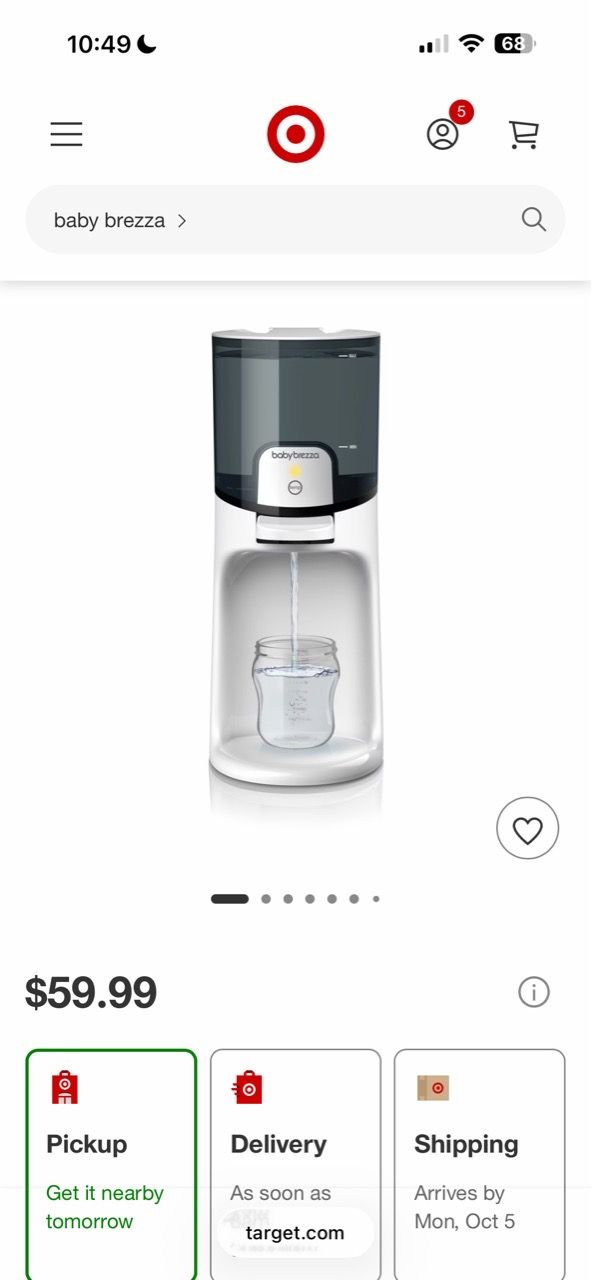This screenshot has width=592, height=1280.
Task: Open the shopping cart
Action: coord(524,134)
